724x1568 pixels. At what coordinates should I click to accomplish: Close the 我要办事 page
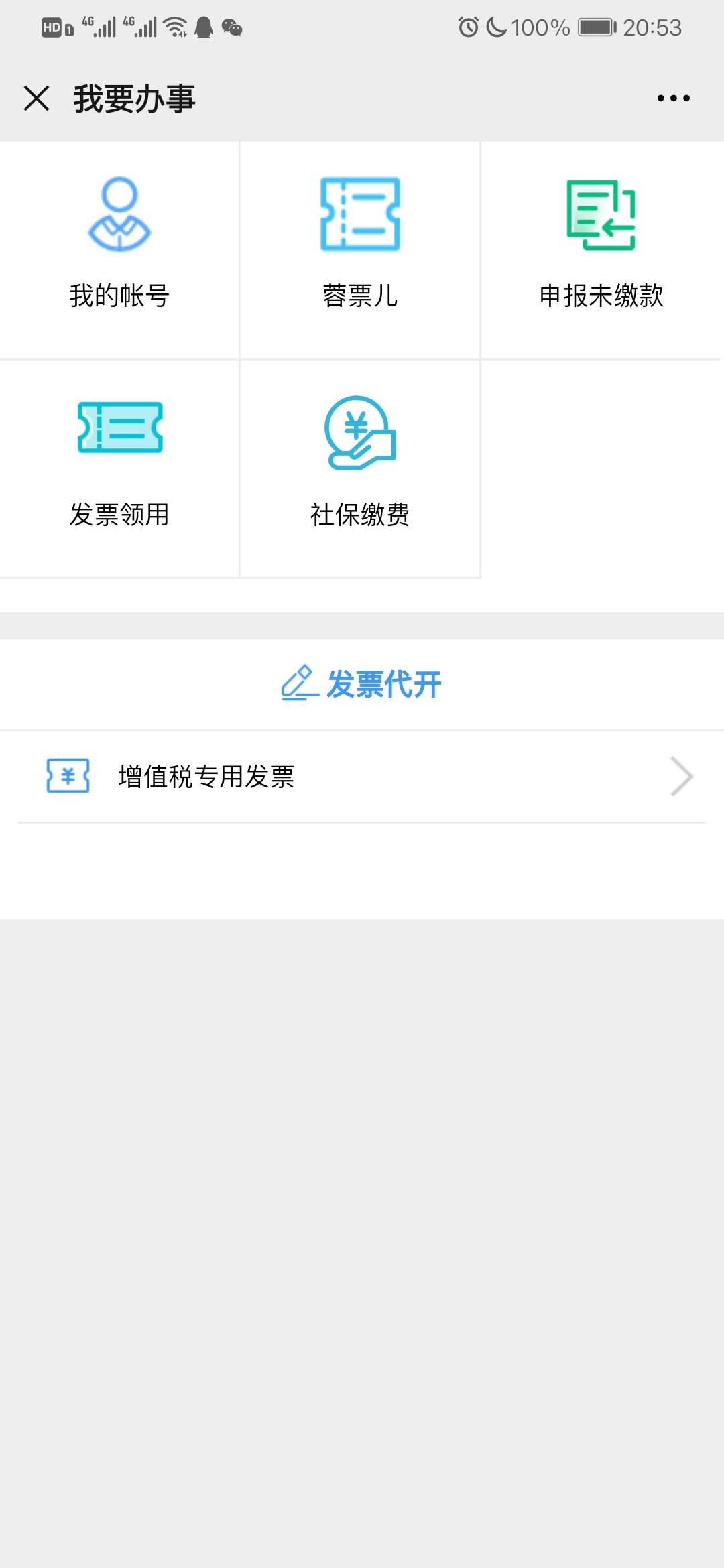pos(36,98)
